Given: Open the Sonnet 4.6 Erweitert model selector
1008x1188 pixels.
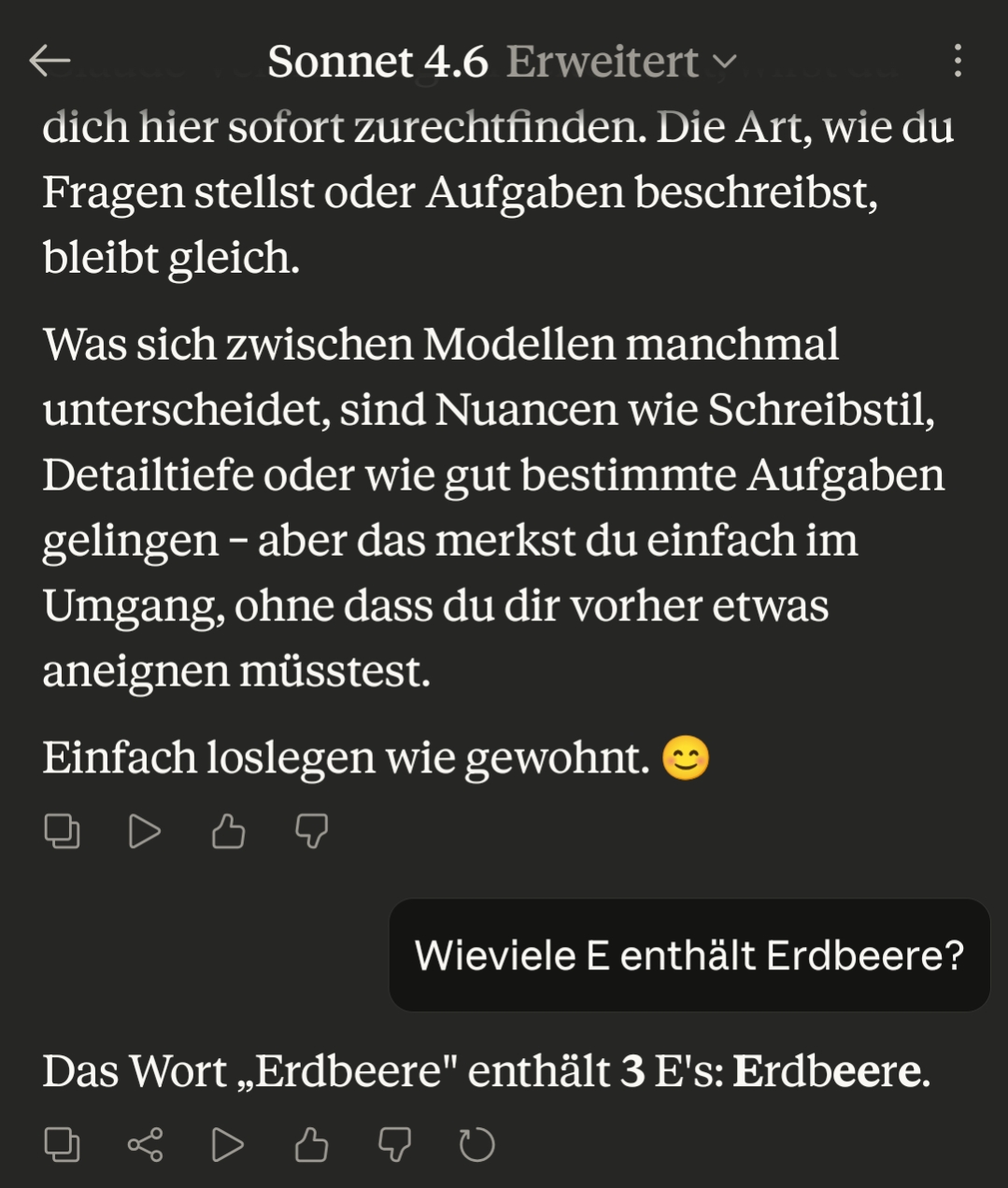Looking at the screenshot, I should click(502, 62).
